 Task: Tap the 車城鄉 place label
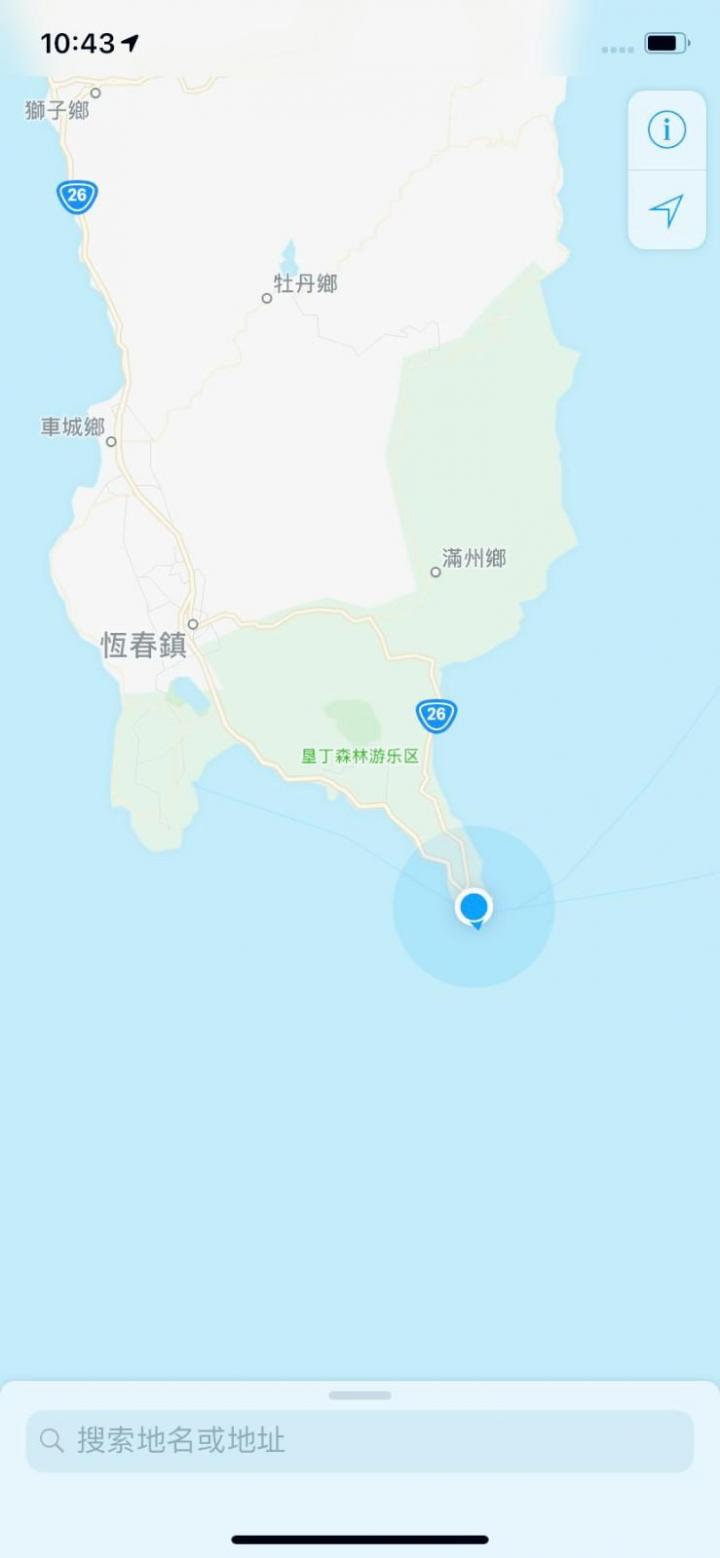pos(73,427)
